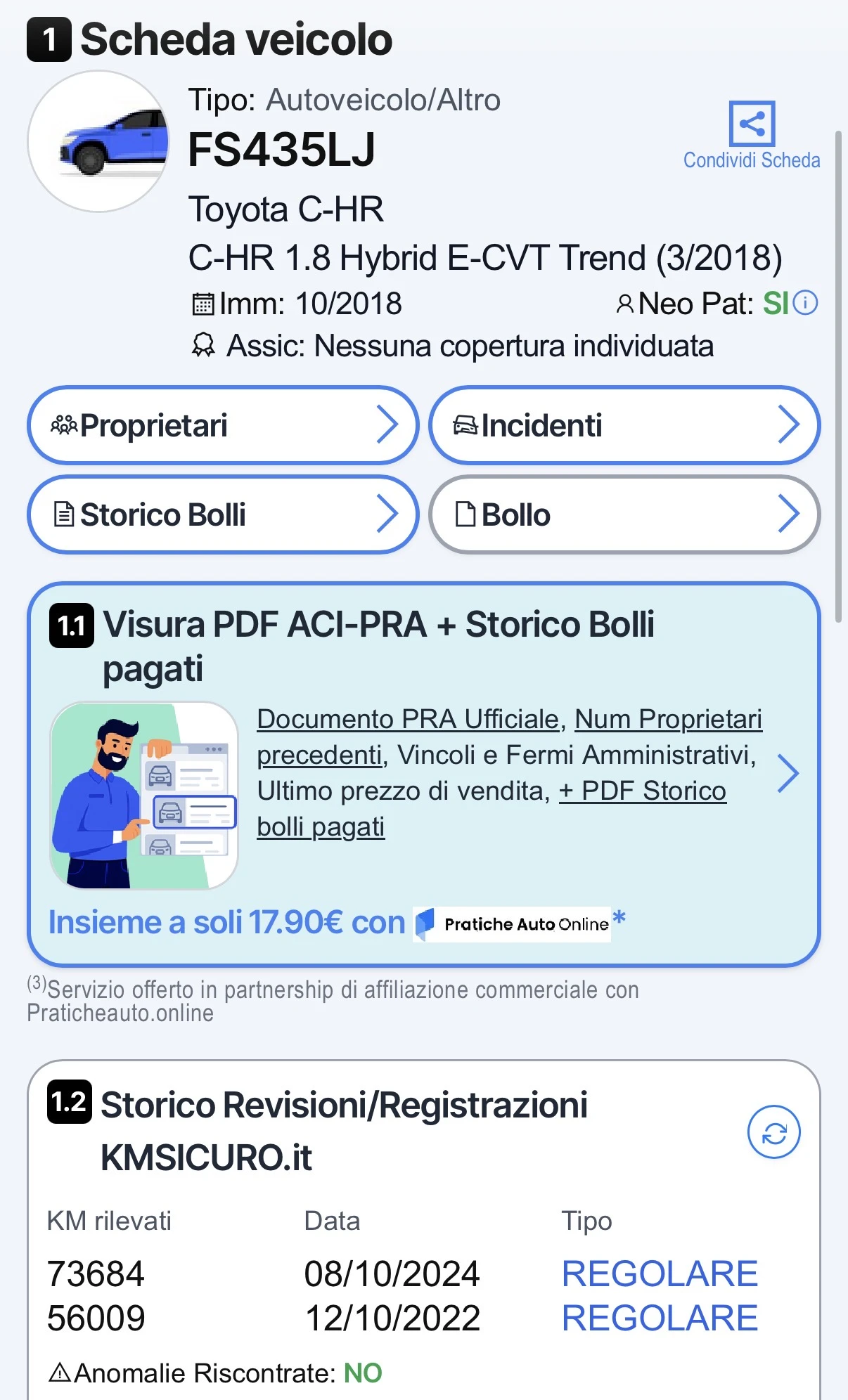This screenshot has width=848, height=1400.
Task: Open Storico Bolli
Action: (223, 514)
